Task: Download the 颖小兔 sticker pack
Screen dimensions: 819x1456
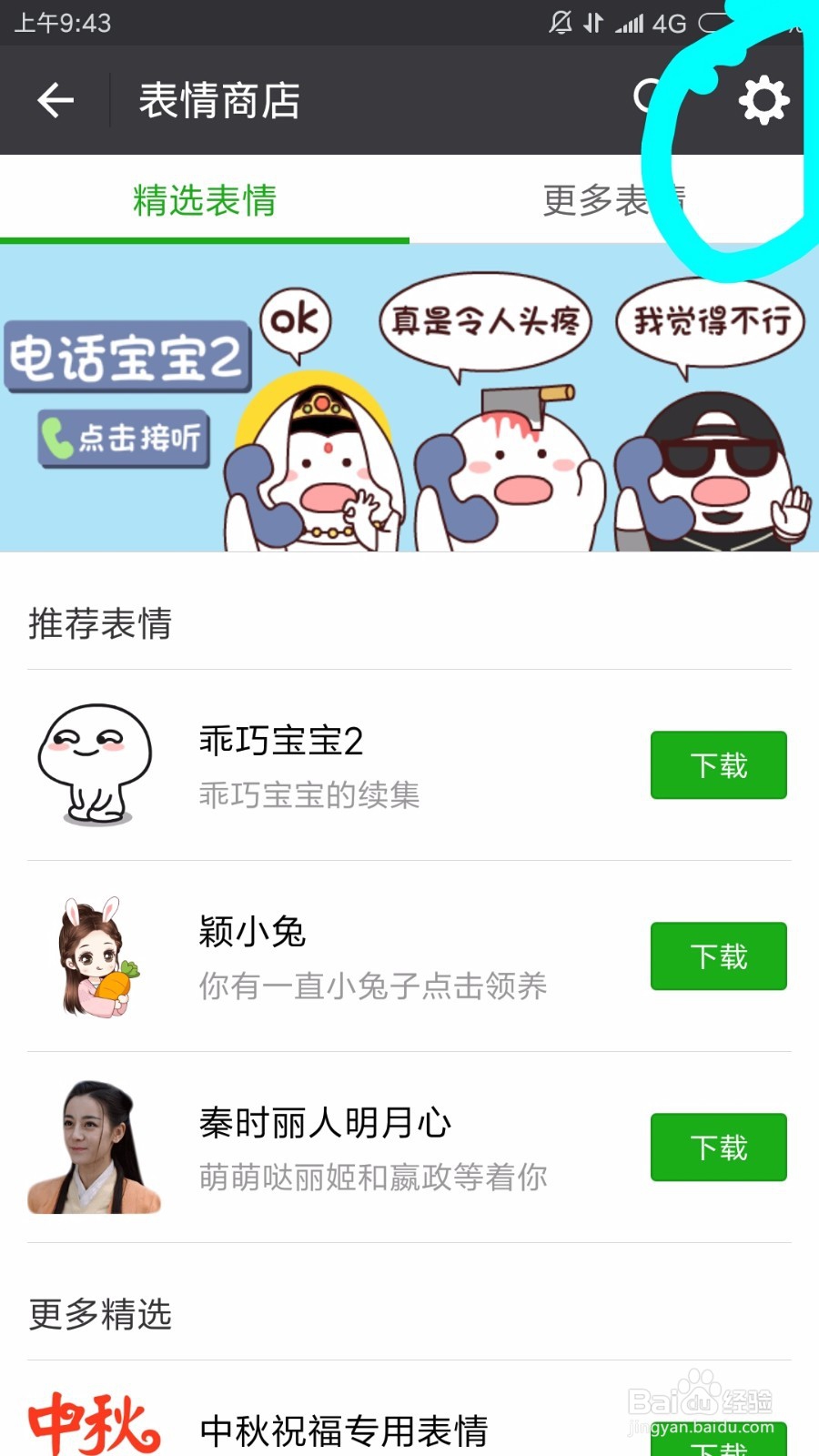Action: pos(718,956)
